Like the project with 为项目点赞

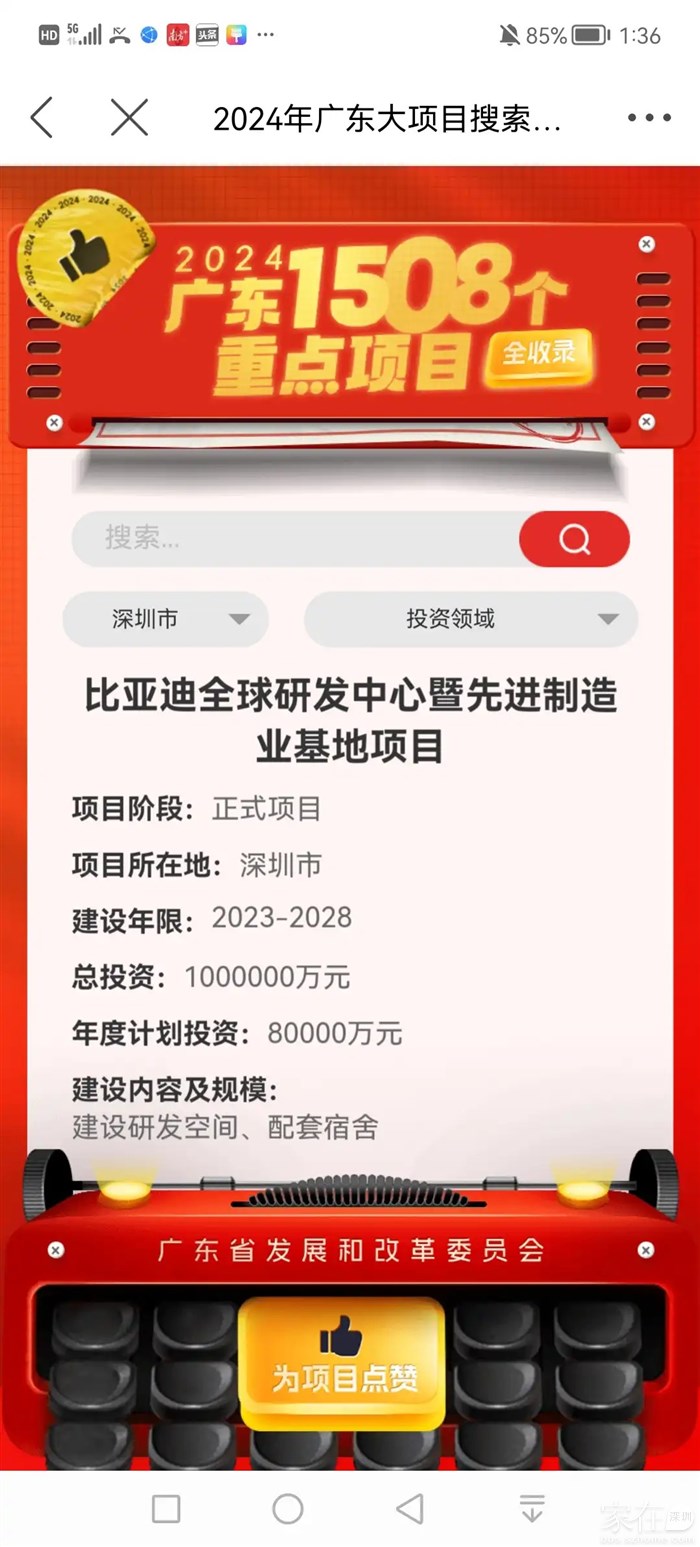tap(341, 1362)
